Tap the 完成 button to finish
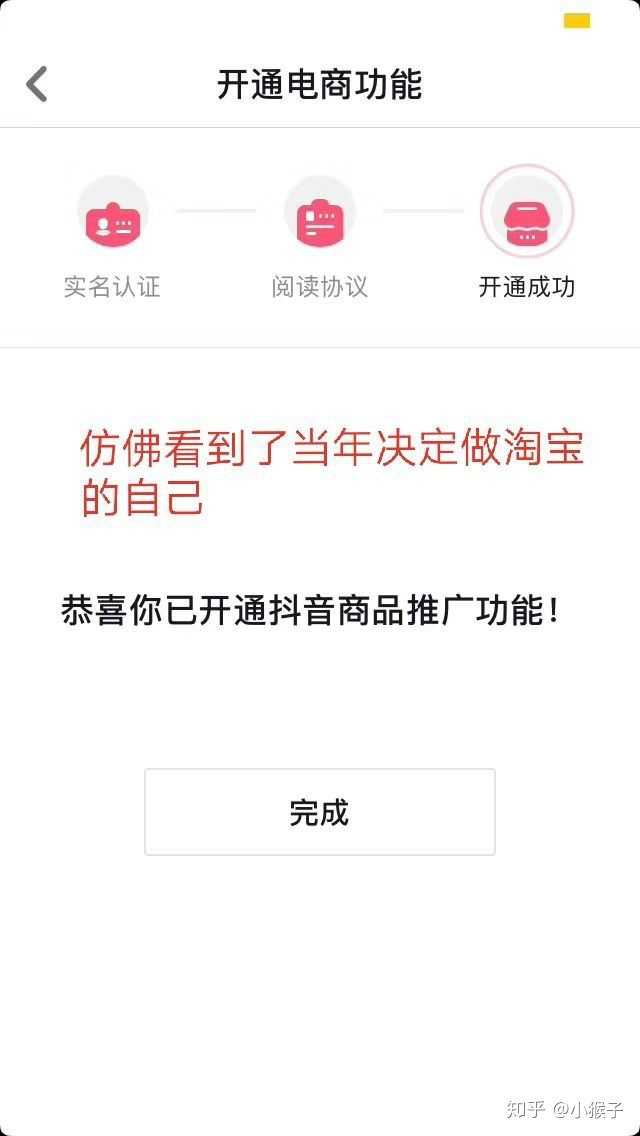 [319, 812]
